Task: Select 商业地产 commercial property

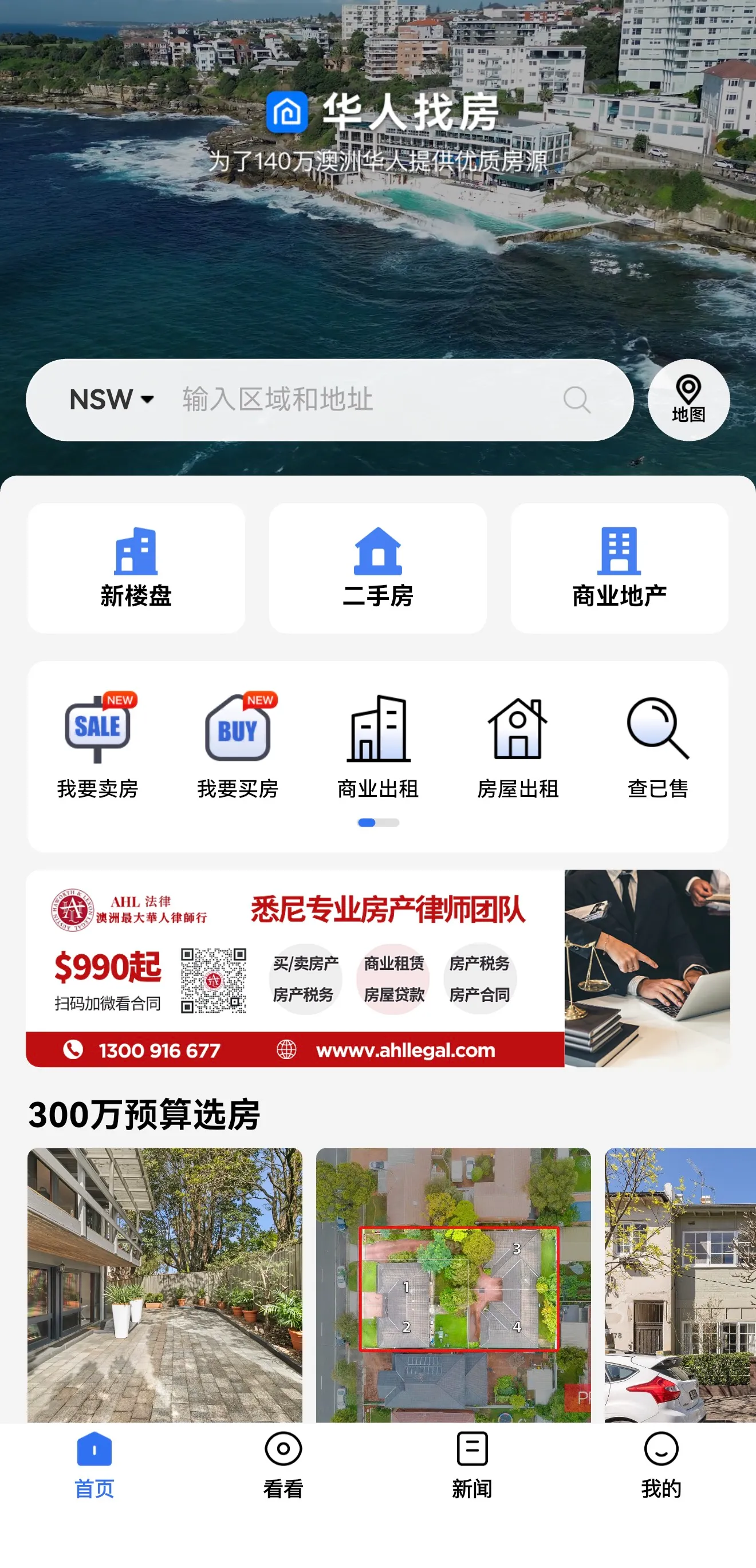Action: tap(619, 568)
